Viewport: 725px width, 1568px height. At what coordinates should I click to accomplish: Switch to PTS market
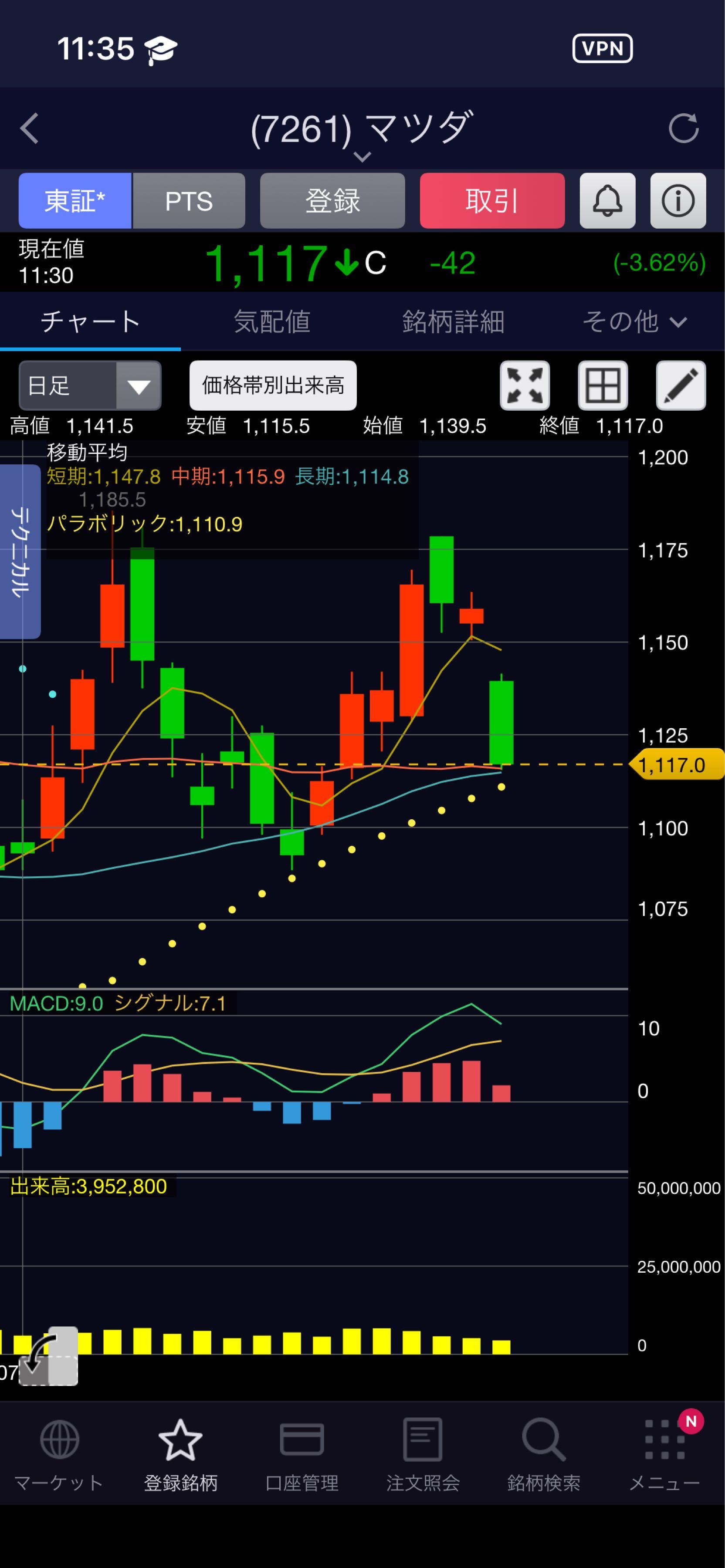189,200
